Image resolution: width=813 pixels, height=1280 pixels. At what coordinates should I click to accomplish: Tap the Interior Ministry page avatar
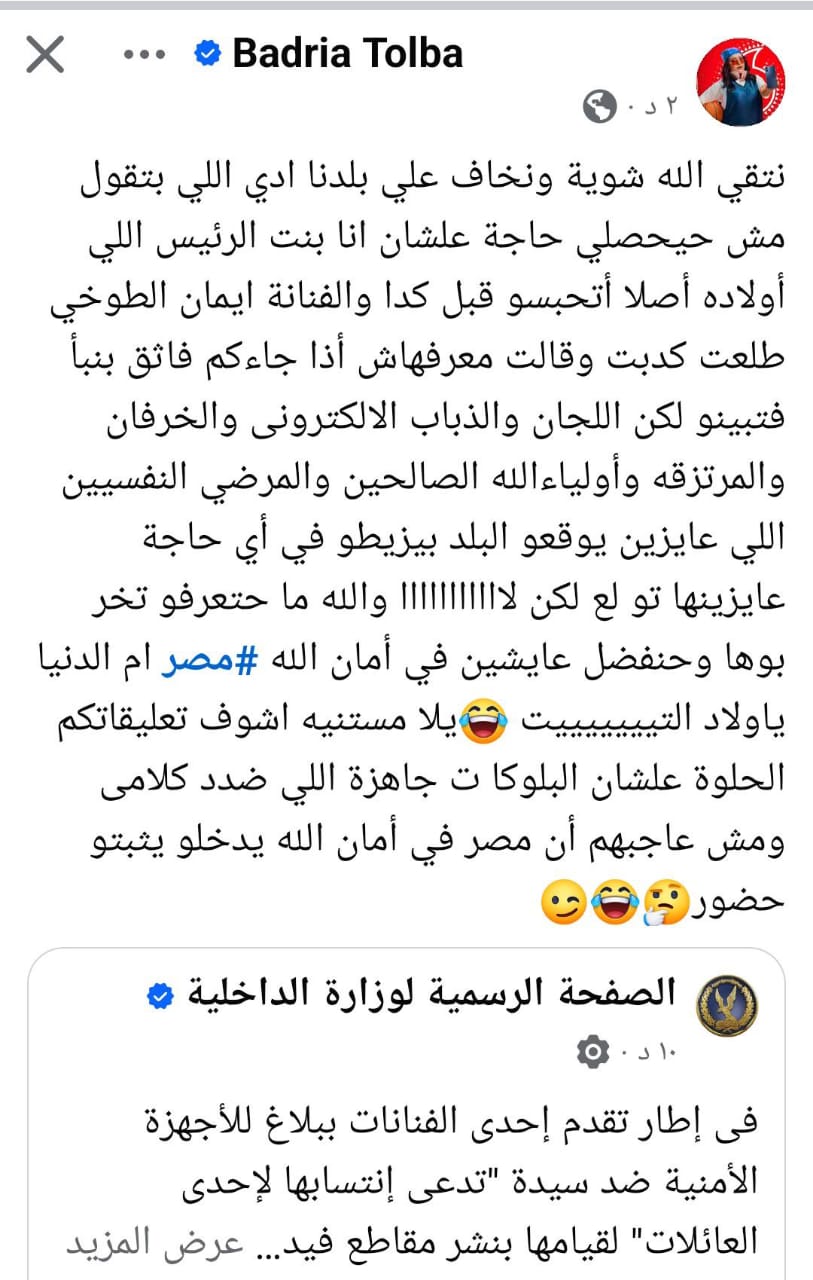pyautogui.click(x=726, y=1007)
